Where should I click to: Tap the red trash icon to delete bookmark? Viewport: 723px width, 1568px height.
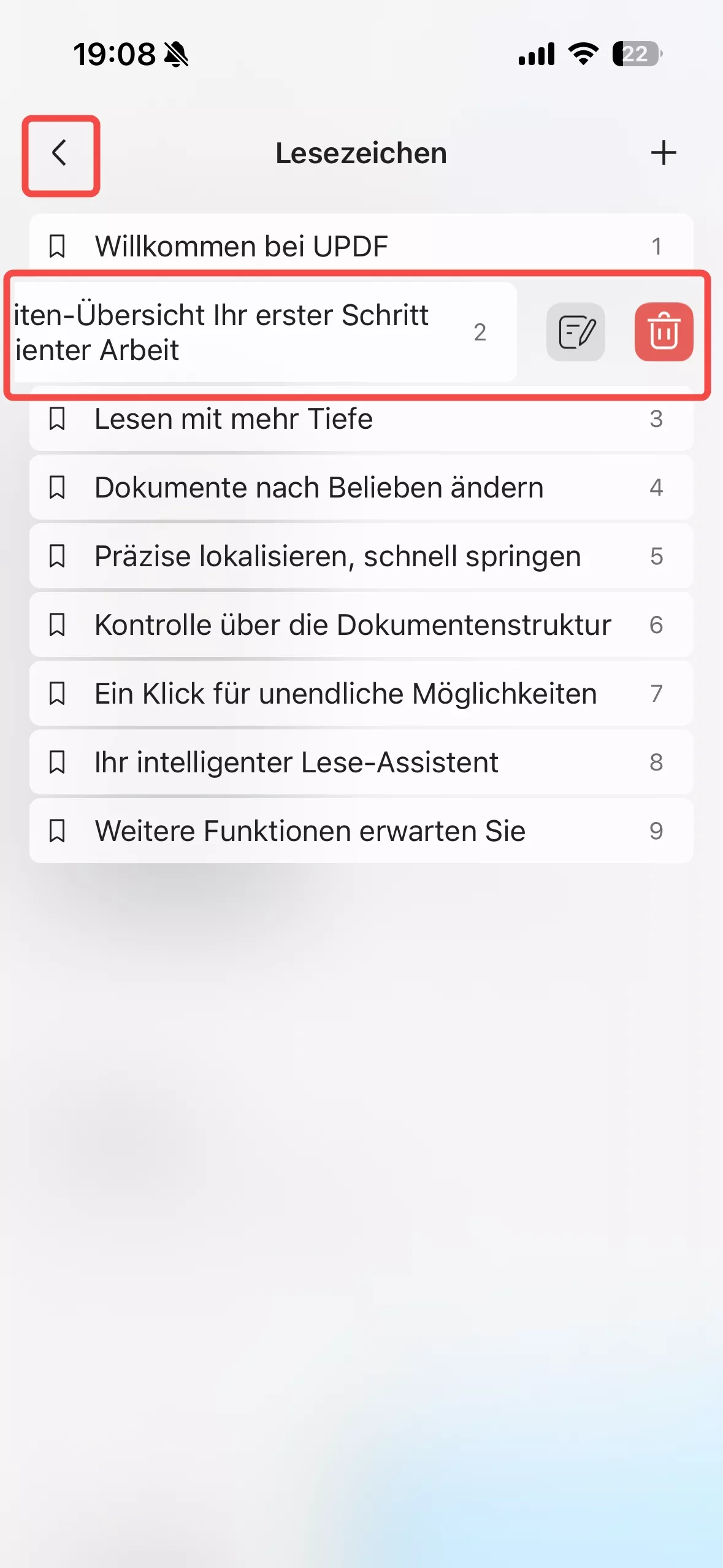pyautogui.click(x=664, y=332)
